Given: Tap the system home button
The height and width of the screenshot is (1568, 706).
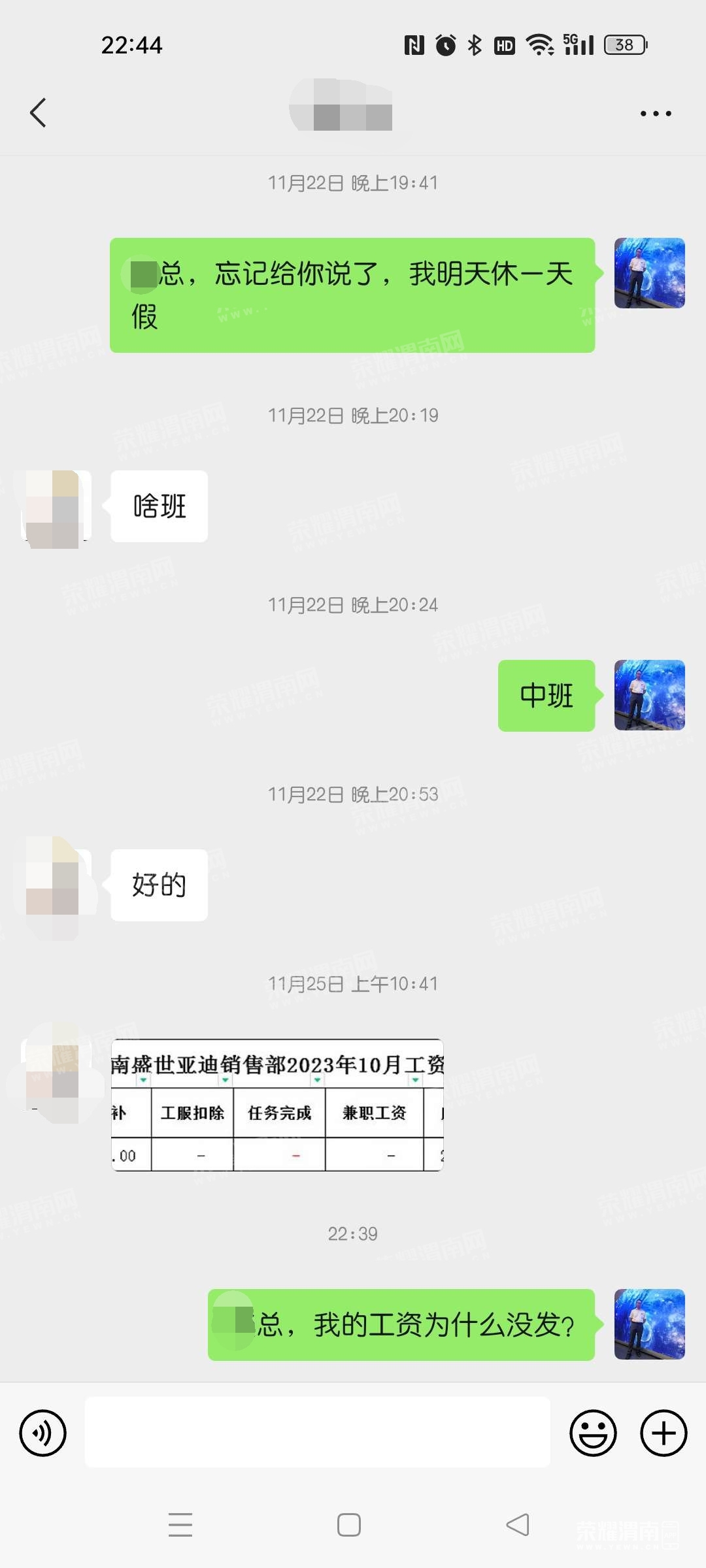Looking at the screenshot, I should pyautogui.click(x=349, y=1525).
